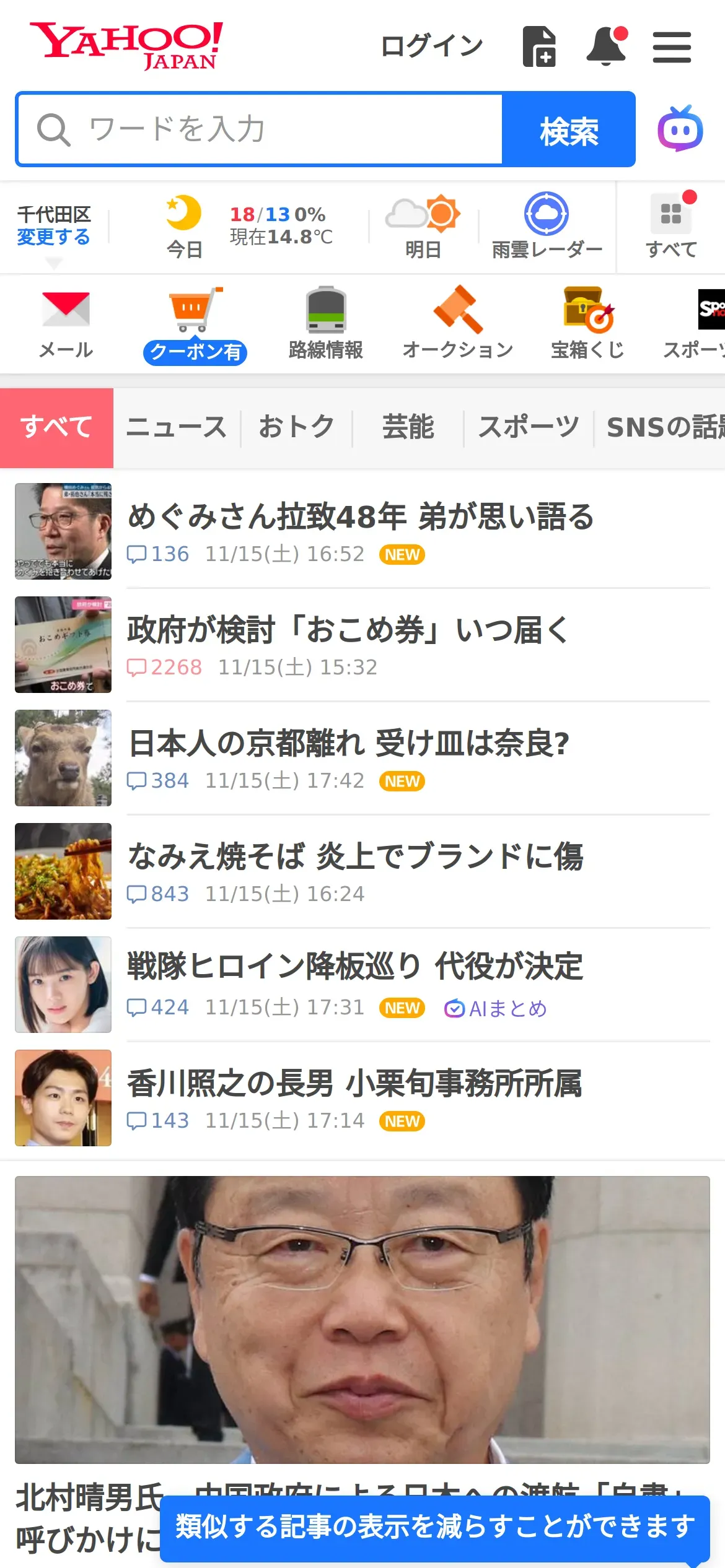Switch to the 芸能 tab
The image size is (725, 1568).
[x=408, y=427]
